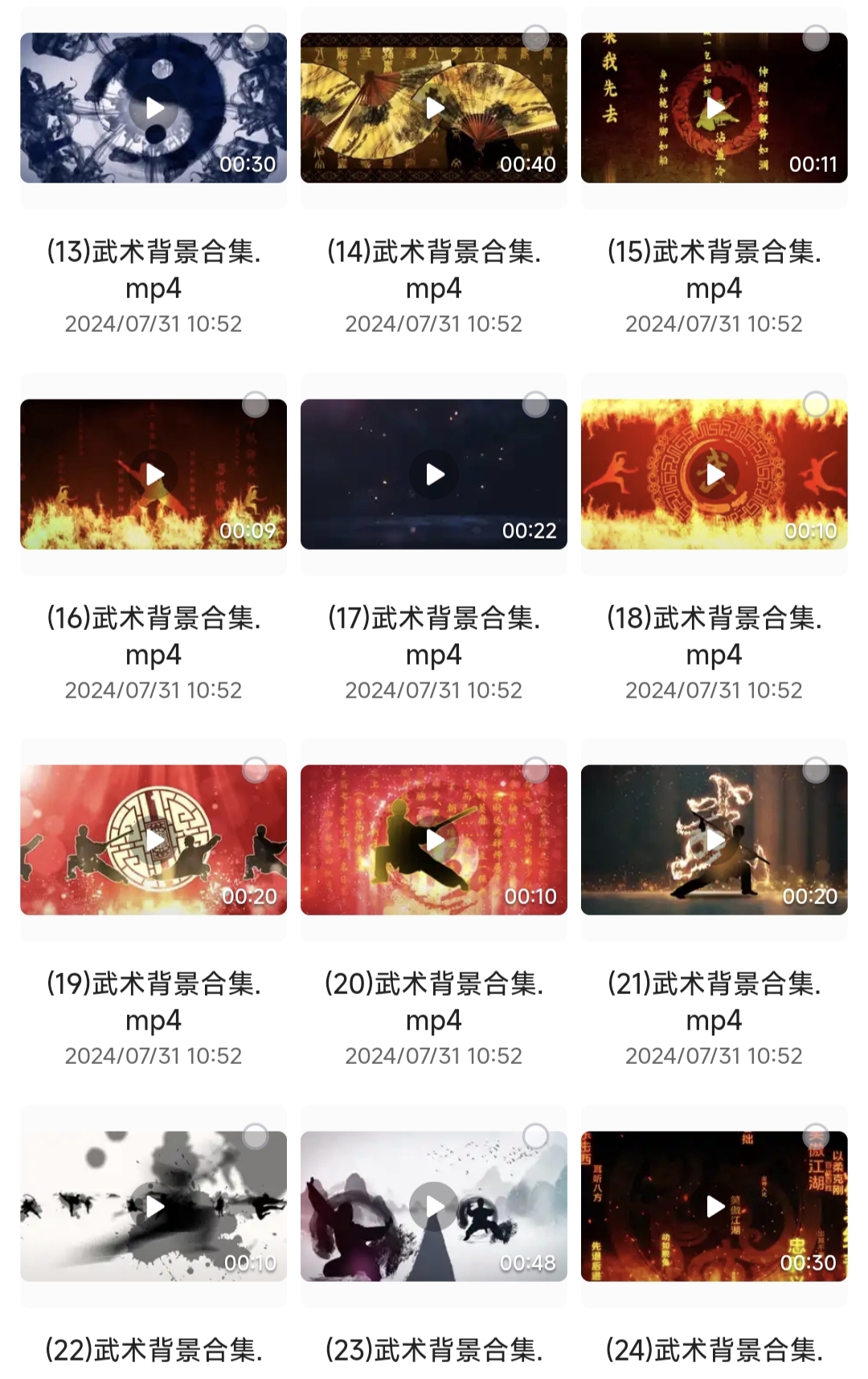Select video (20) via its checkbox
Viewport: 868px width, 1379px height.
point(535,770)
